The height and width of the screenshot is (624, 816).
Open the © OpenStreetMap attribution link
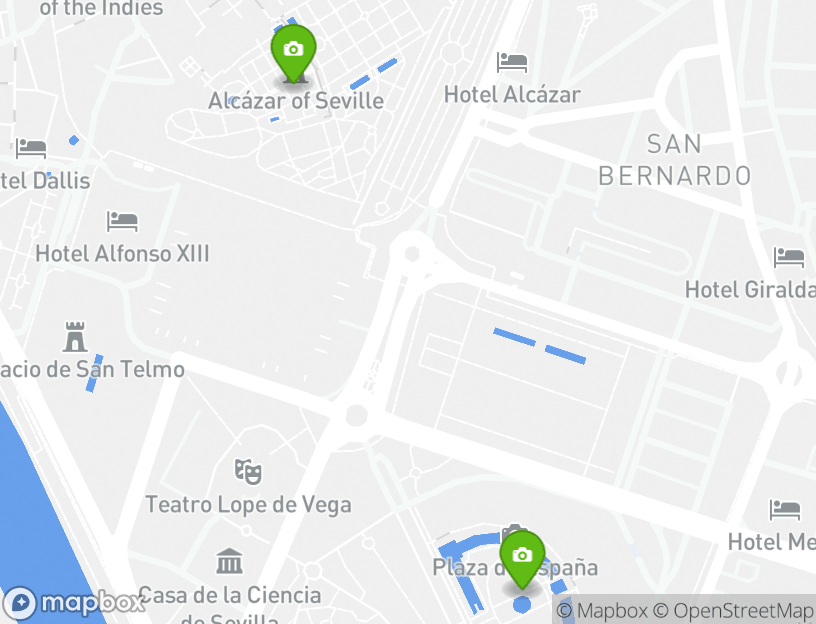733,611
